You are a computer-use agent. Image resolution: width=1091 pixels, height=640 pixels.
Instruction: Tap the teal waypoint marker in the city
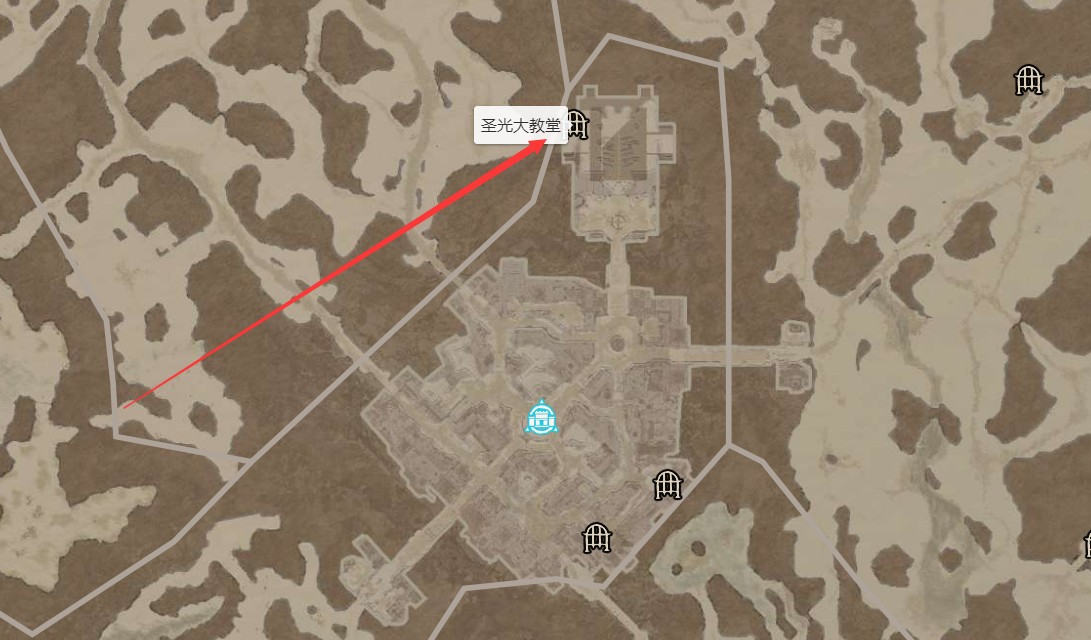(x=541, y=418)
